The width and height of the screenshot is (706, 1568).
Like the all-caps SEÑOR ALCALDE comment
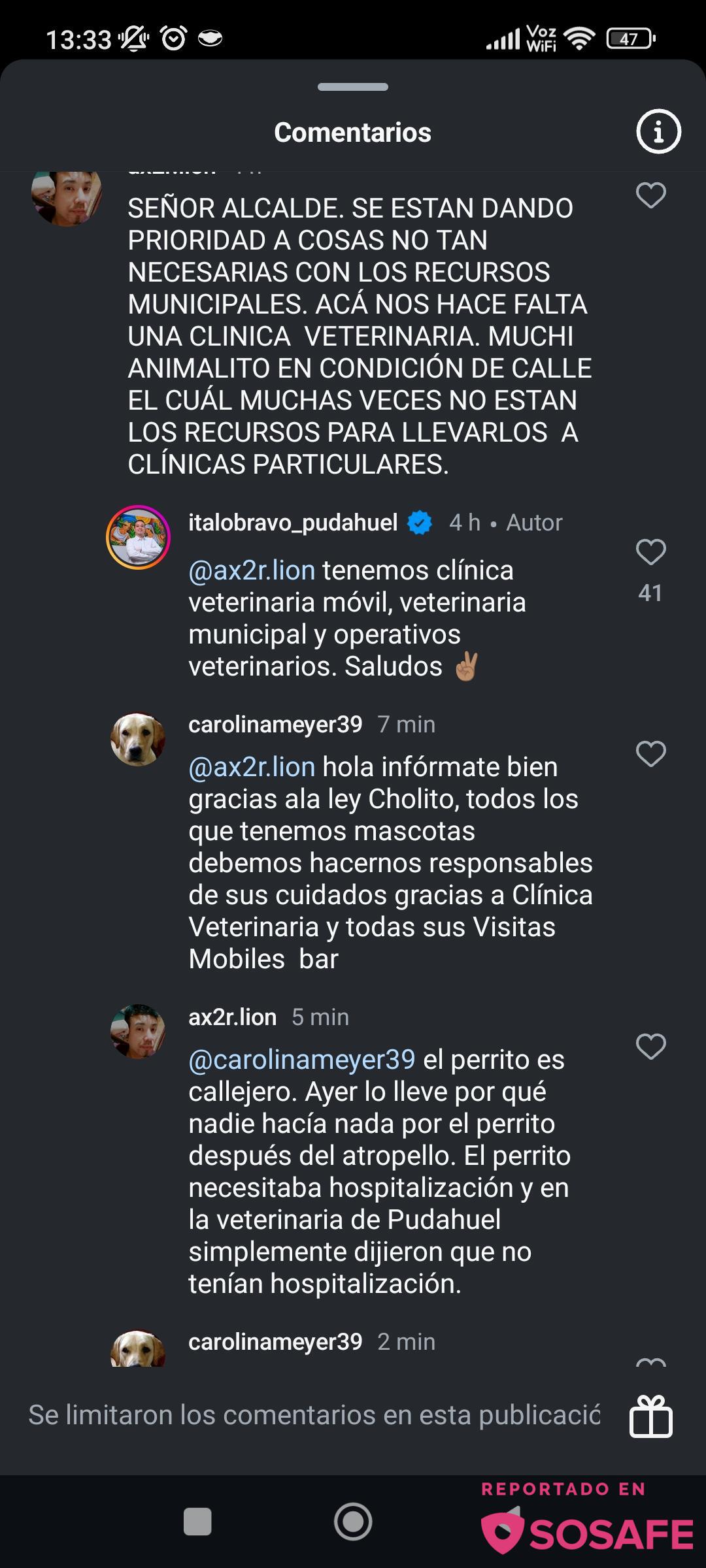click(x=650, y=195)
